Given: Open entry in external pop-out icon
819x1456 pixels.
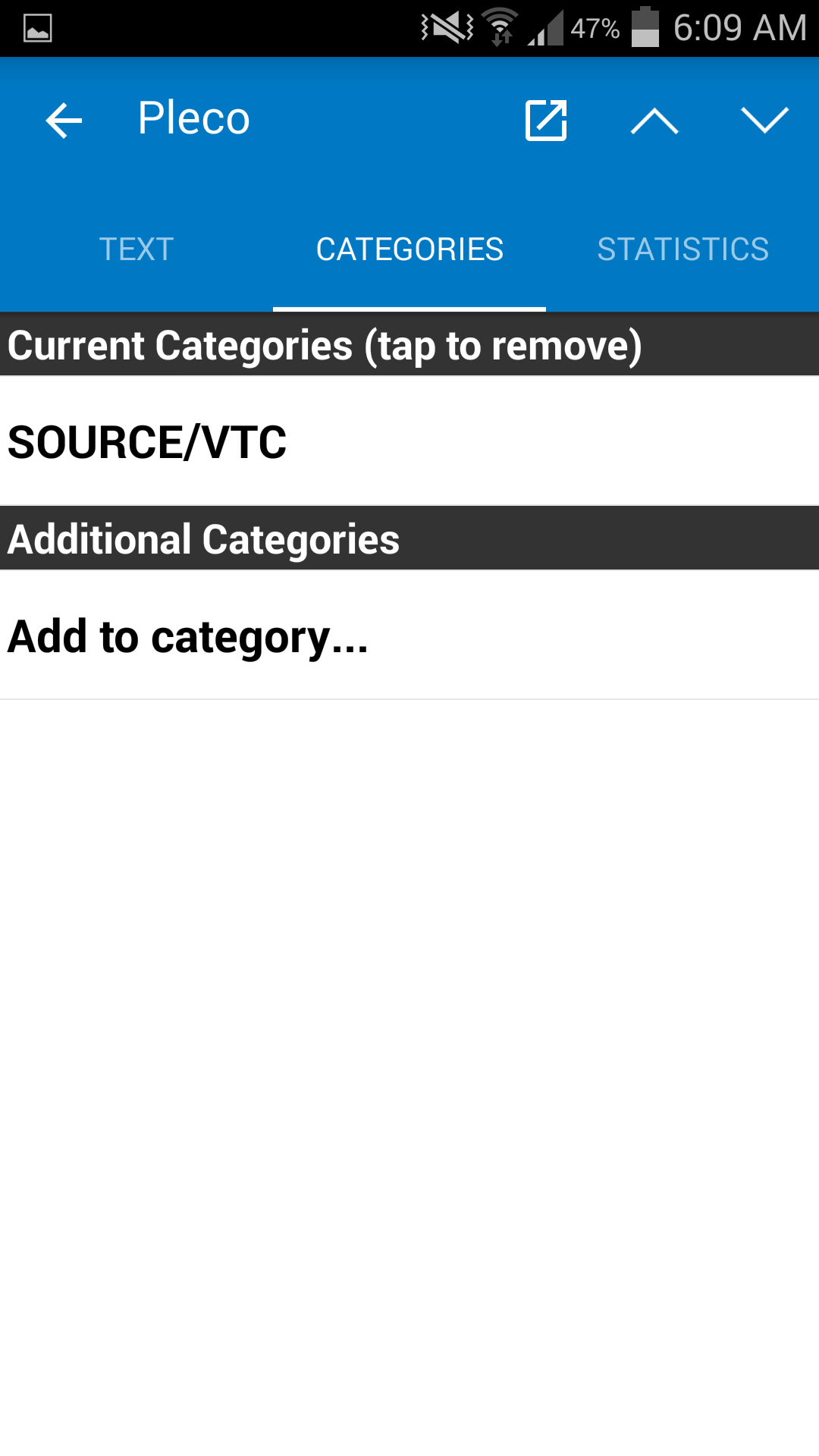Looking at the screenshot, I should [546, 120].
